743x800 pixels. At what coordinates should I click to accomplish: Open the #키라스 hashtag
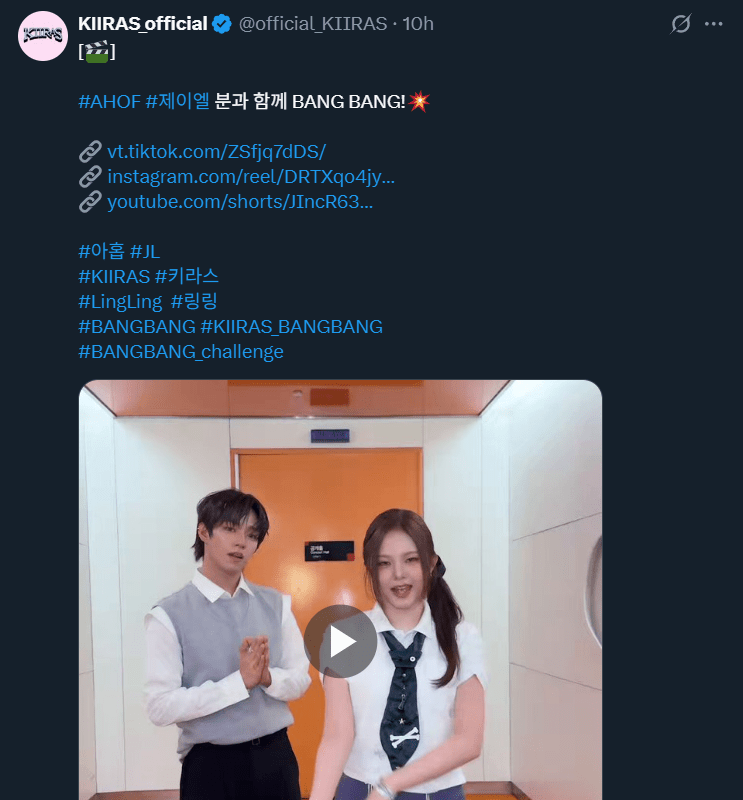tap(187, 276)
